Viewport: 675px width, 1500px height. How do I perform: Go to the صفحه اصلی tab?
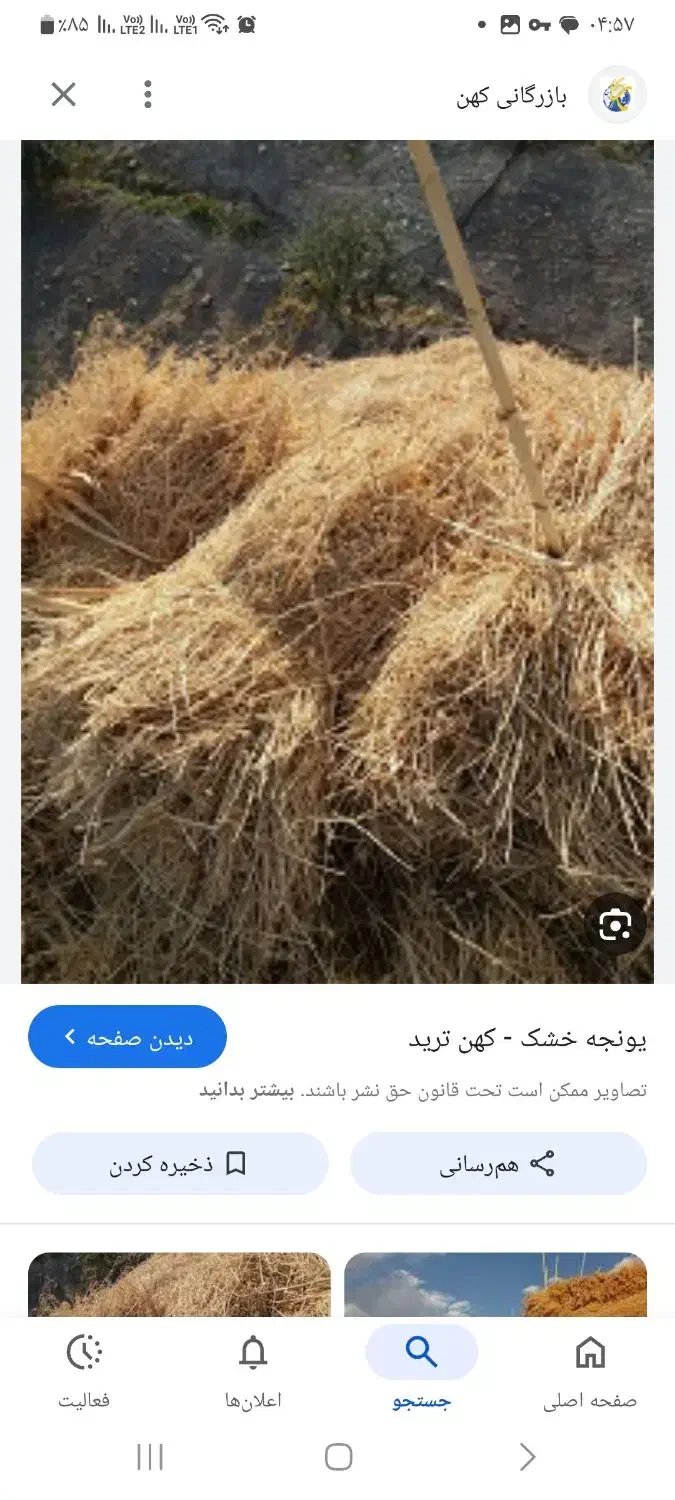(590, 1372)
